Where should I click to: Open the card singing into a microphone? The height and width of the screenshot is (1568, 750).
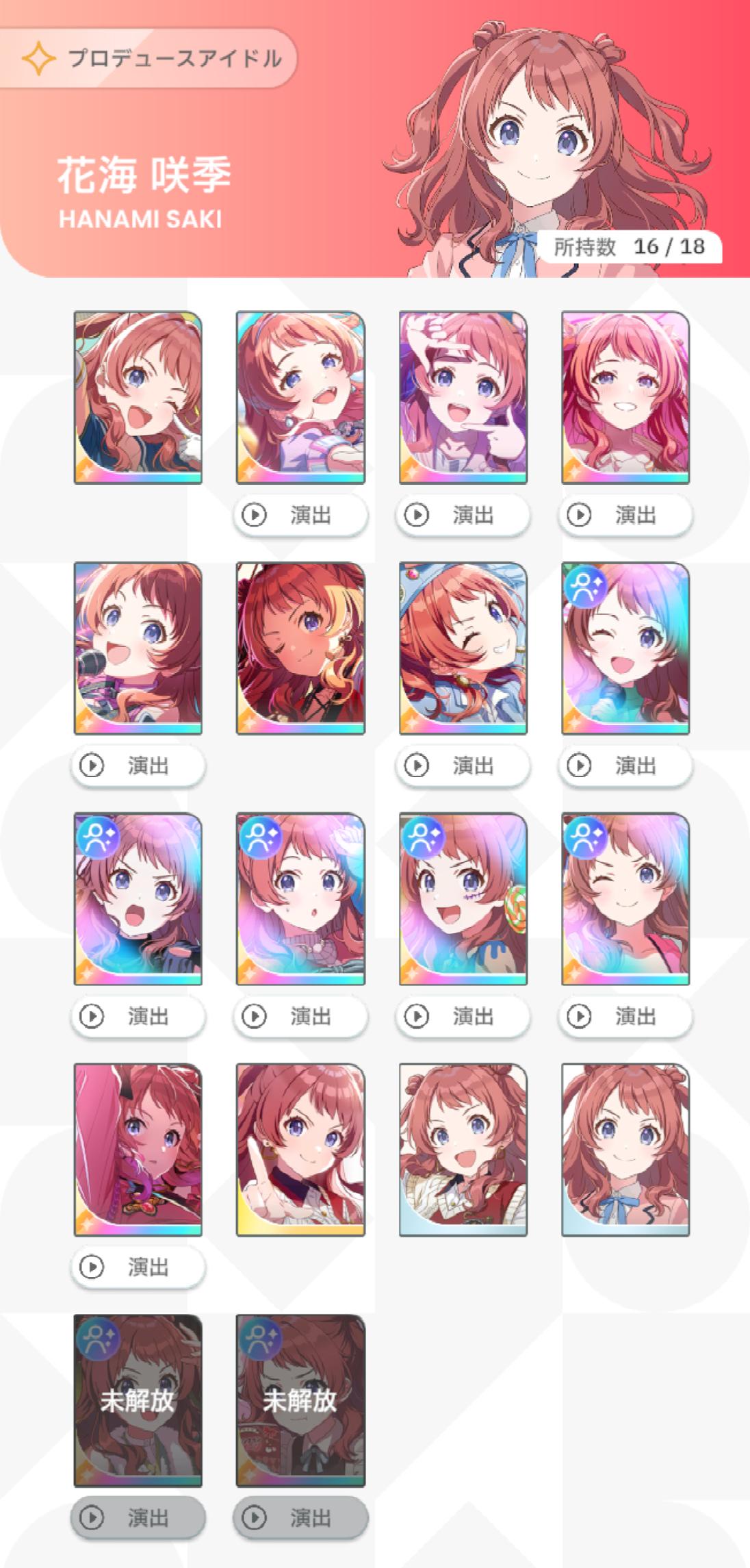[x=138, y=648]
